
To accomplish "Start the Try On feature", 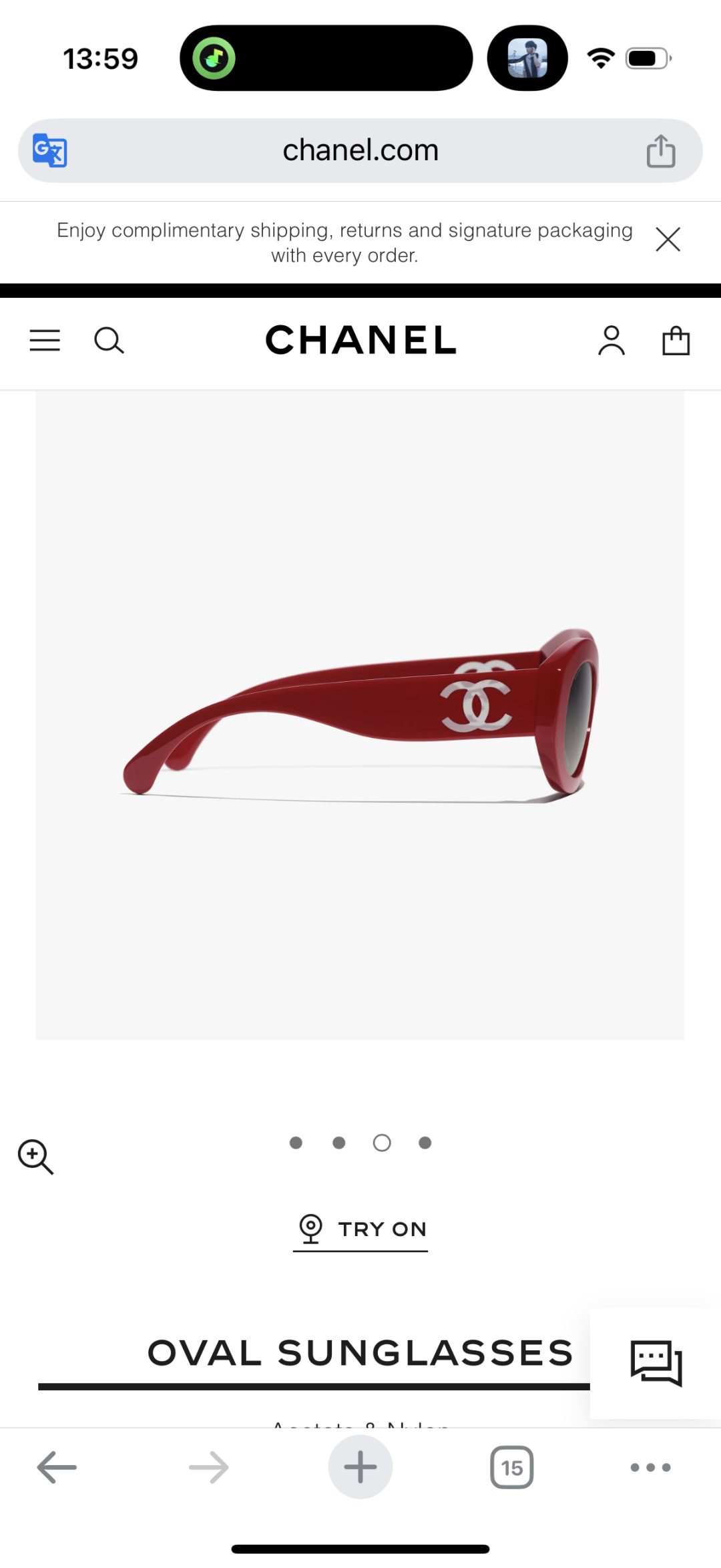I will pos(360,1229).
